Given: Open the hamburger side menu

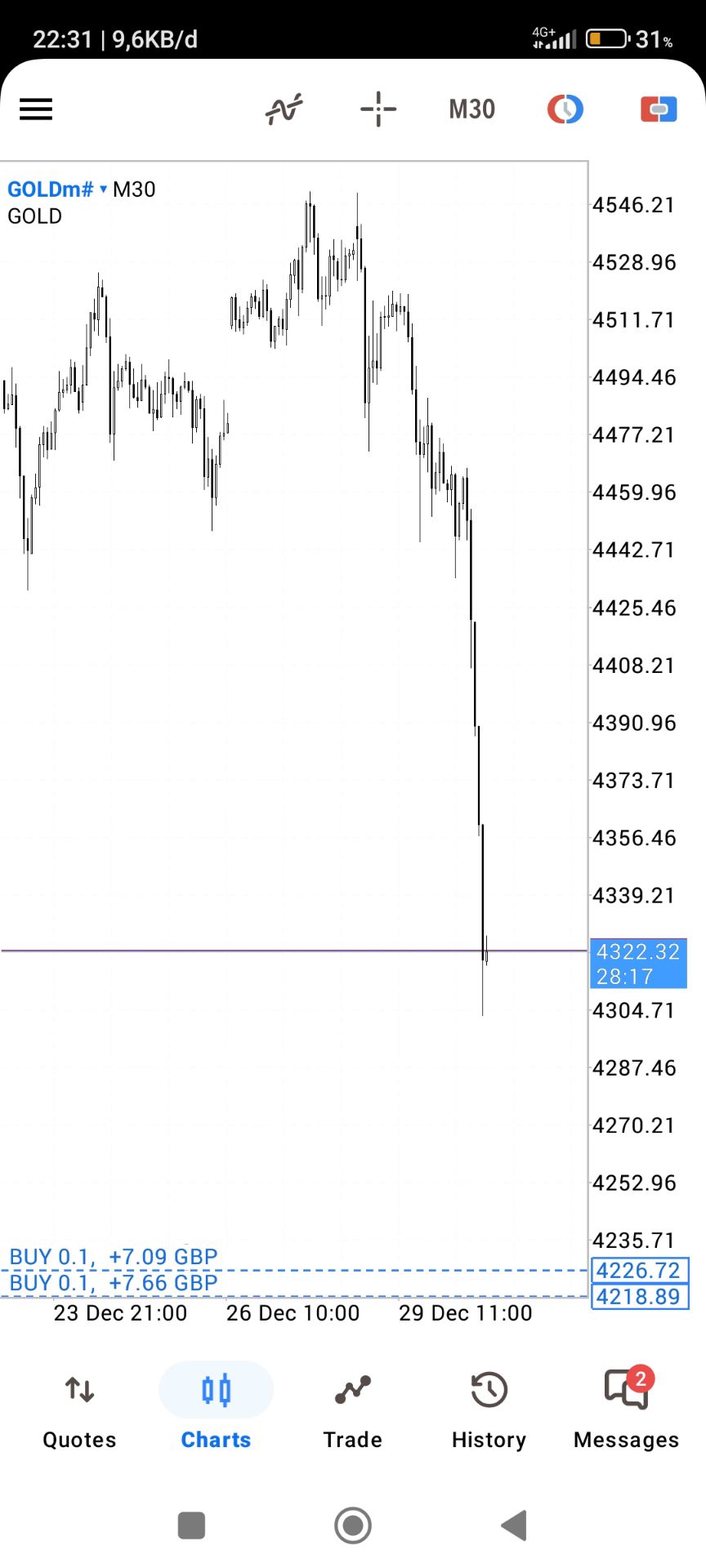Looking at the screenshot, I should [36, 109].
